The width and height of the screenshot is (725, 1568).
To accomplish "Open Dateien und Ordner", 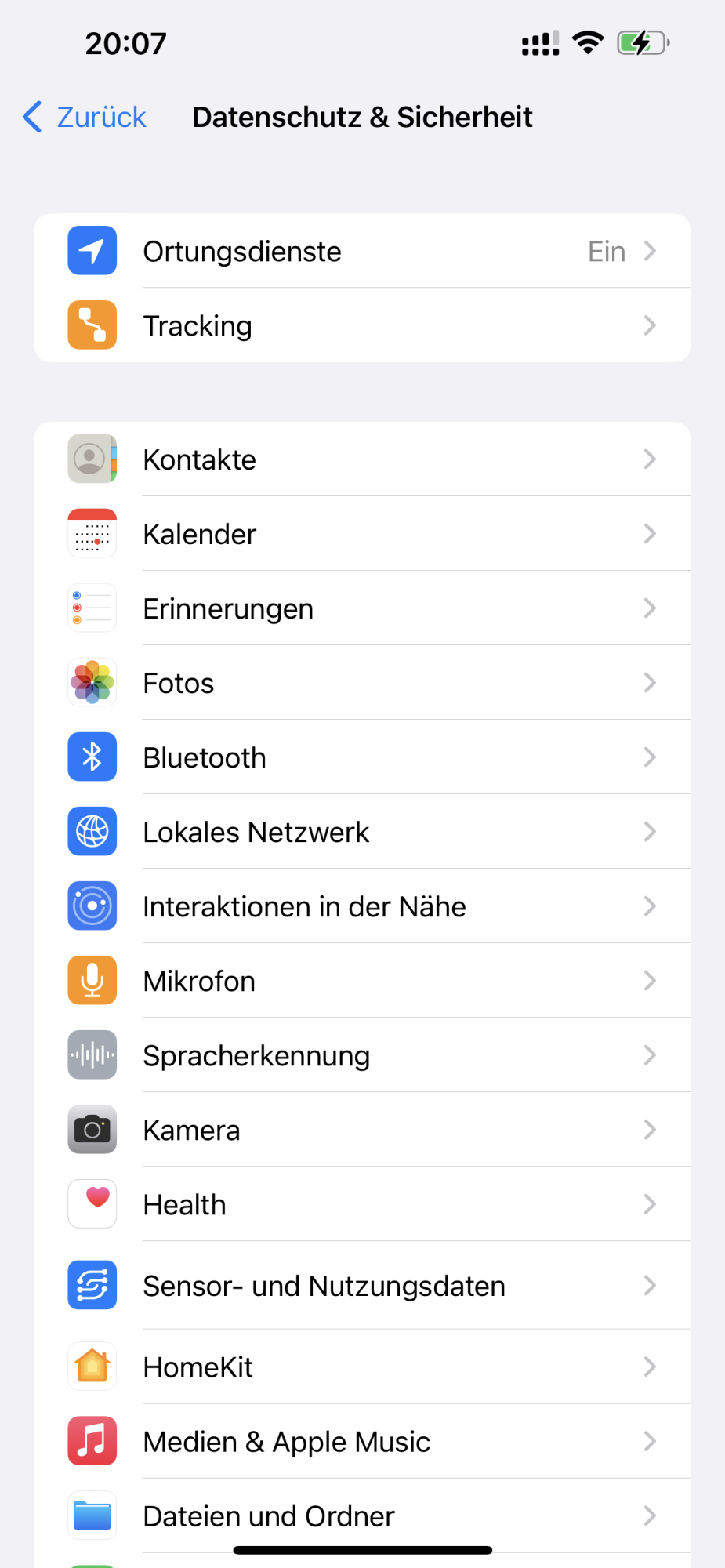I will pos(362,1516).
